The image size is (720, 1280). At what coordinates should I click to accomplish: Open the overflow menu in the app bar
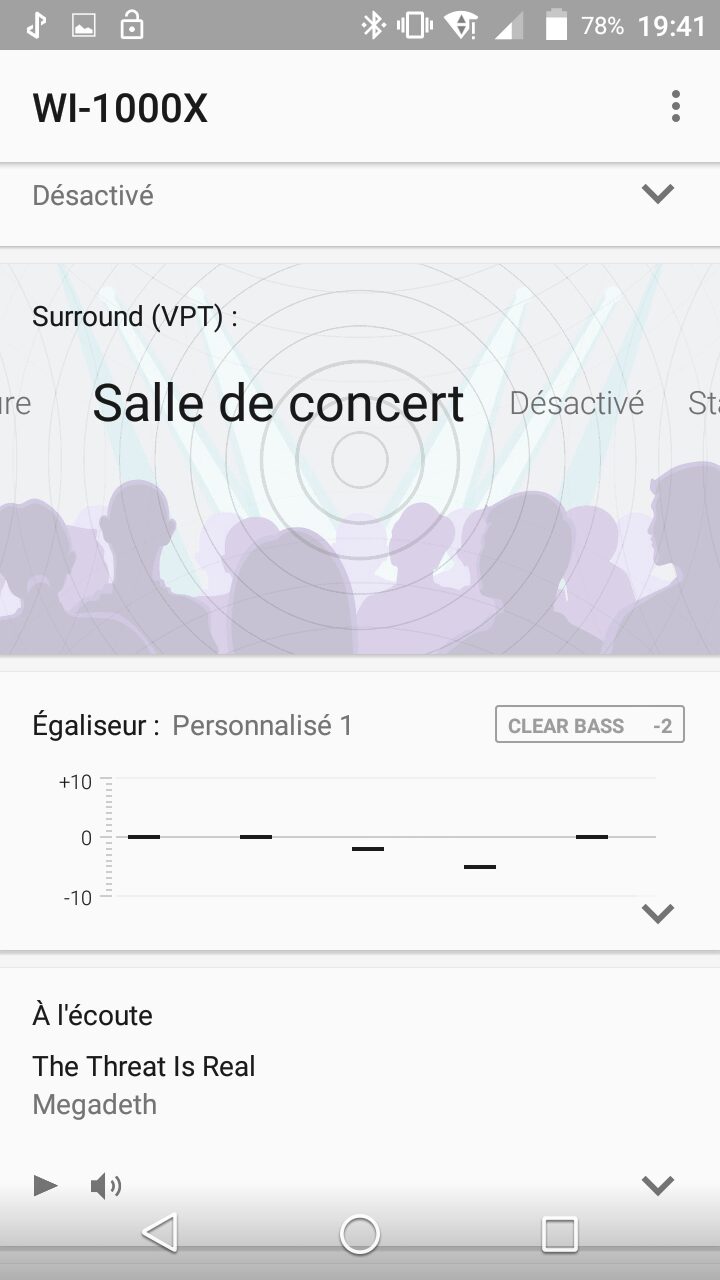(676, 106)
